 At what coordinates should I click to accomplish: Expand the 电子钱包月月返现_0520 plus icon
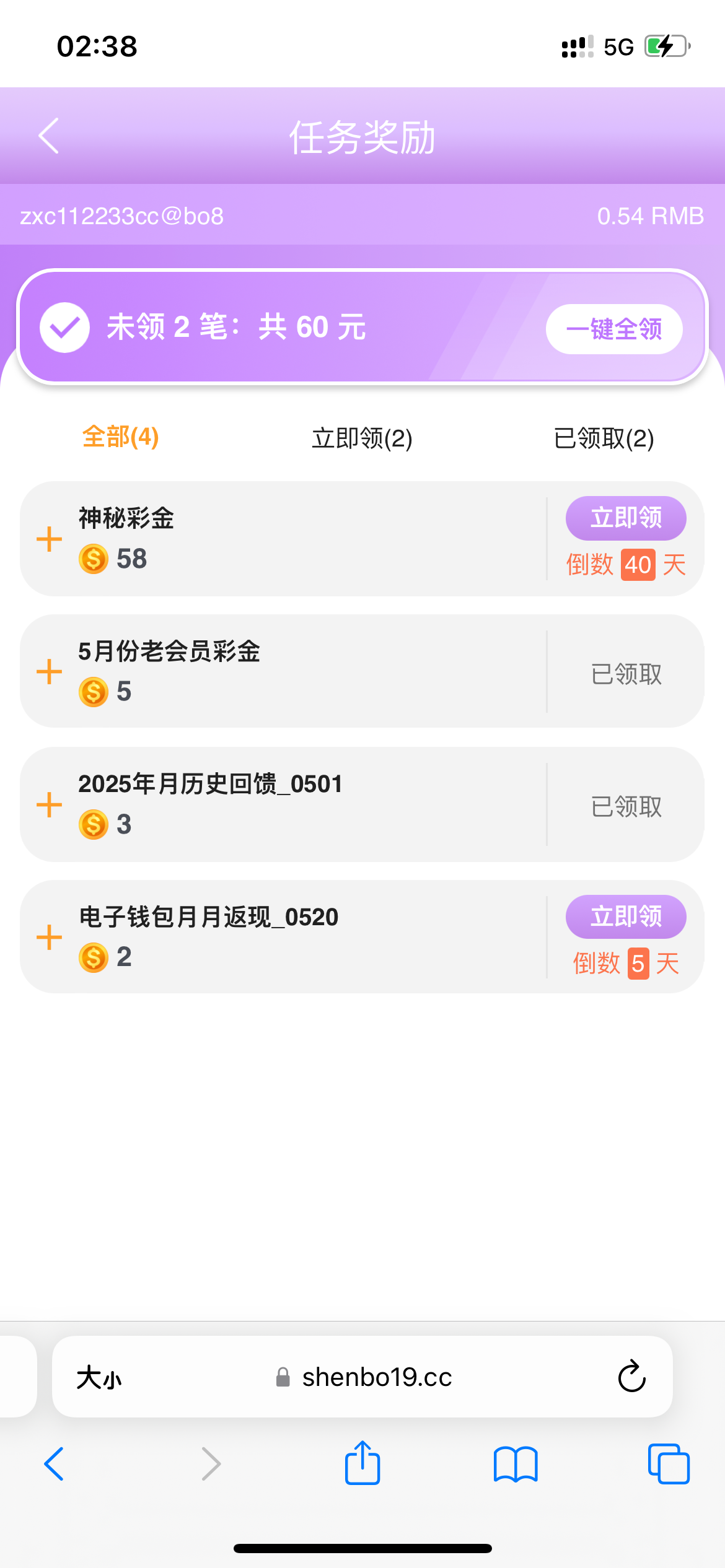point(50,938)
